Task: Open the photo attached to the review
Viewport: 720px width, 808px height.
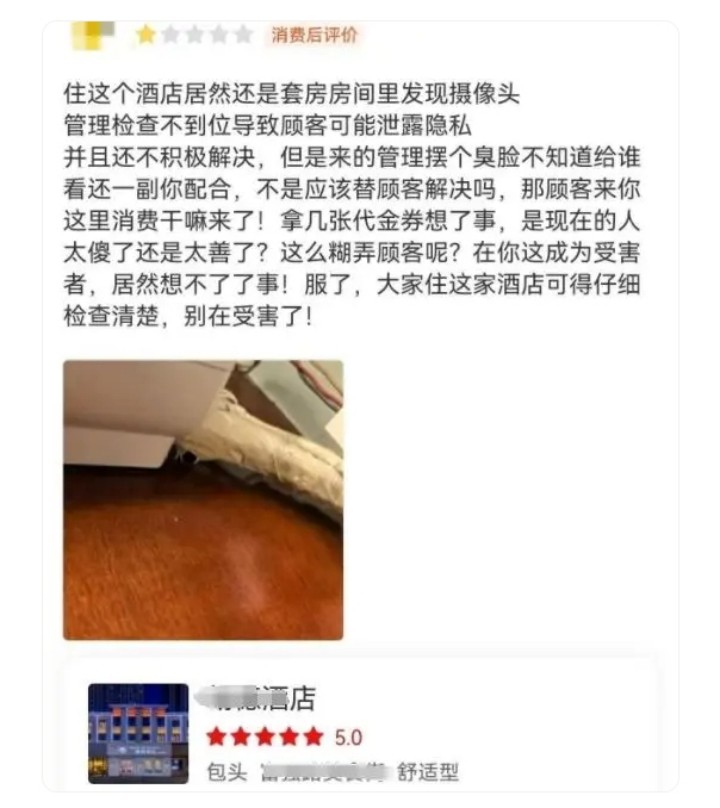Action: 203,499
